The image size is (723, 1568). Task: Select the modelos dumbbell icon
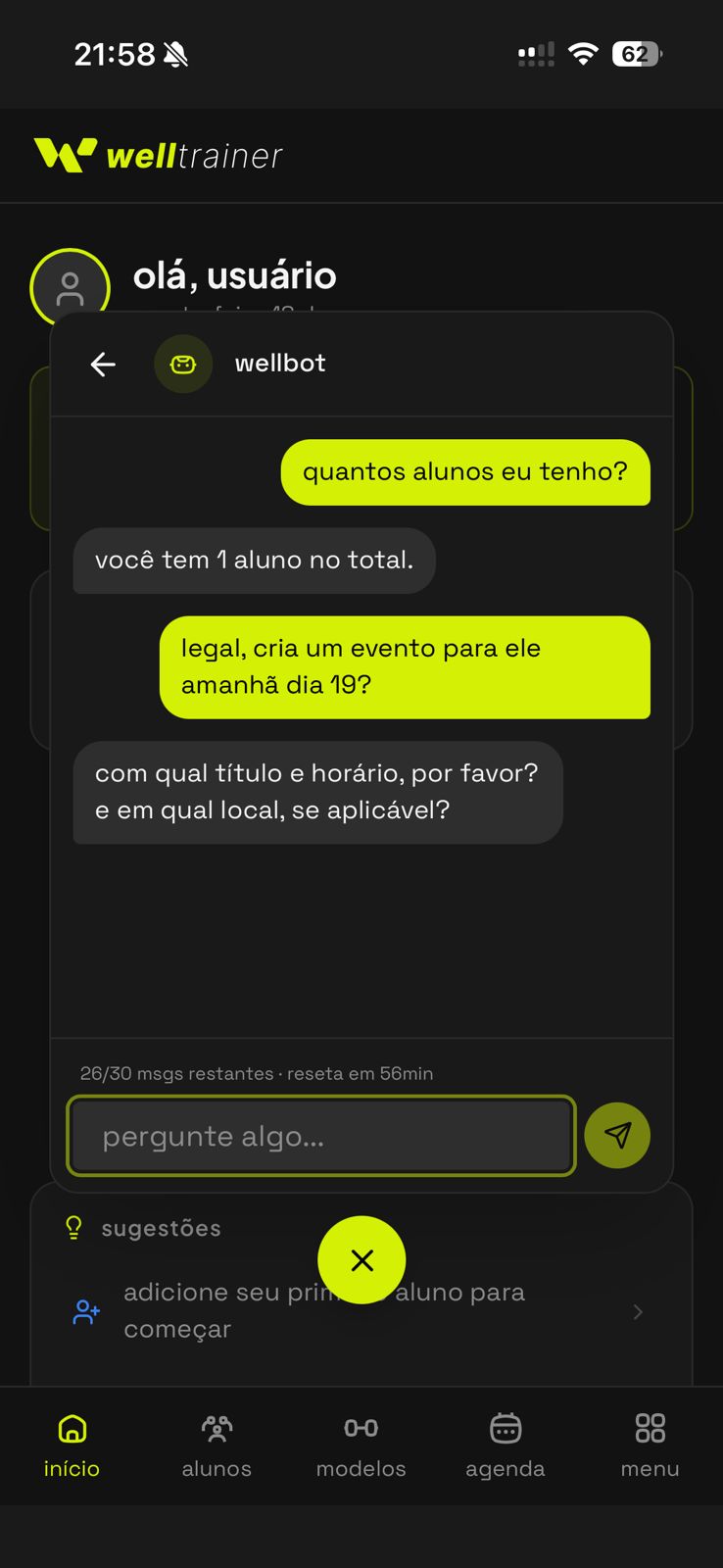361,1430
